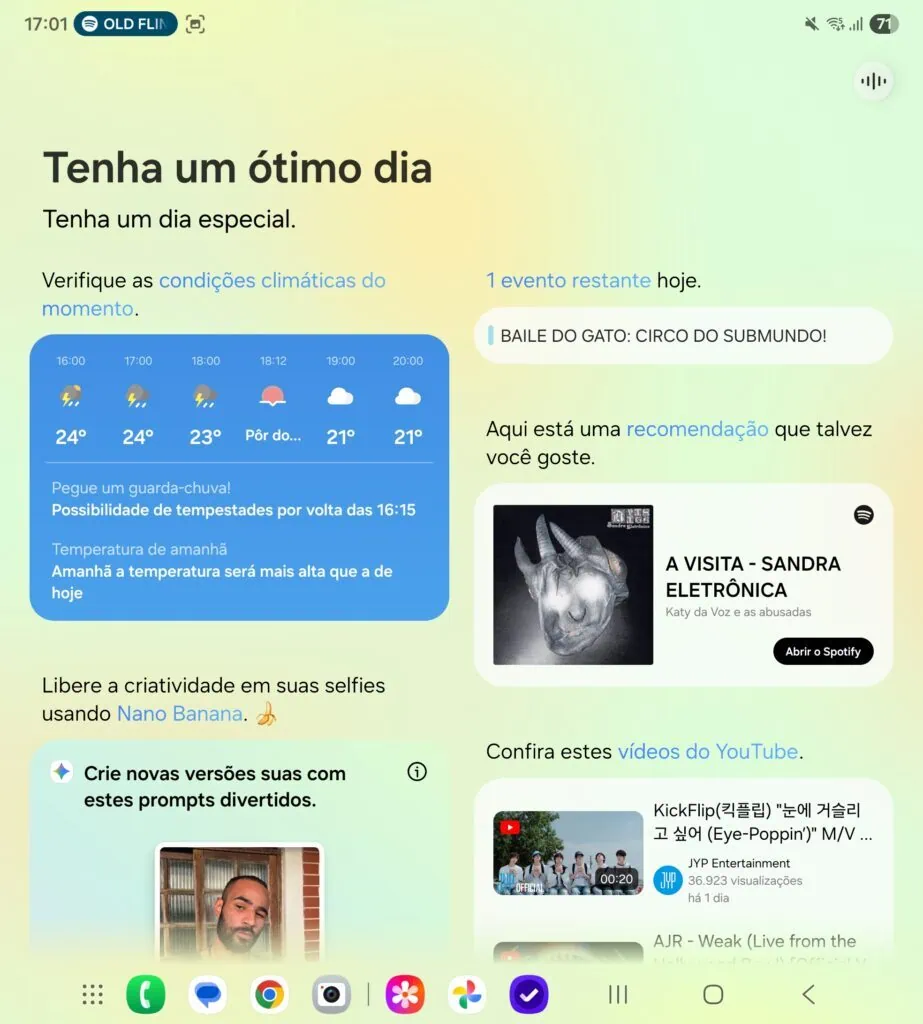This screenshot has height=1024, width=923.
Task: Tap the KickFlip music video thumbnail
Action: point(567,854)
